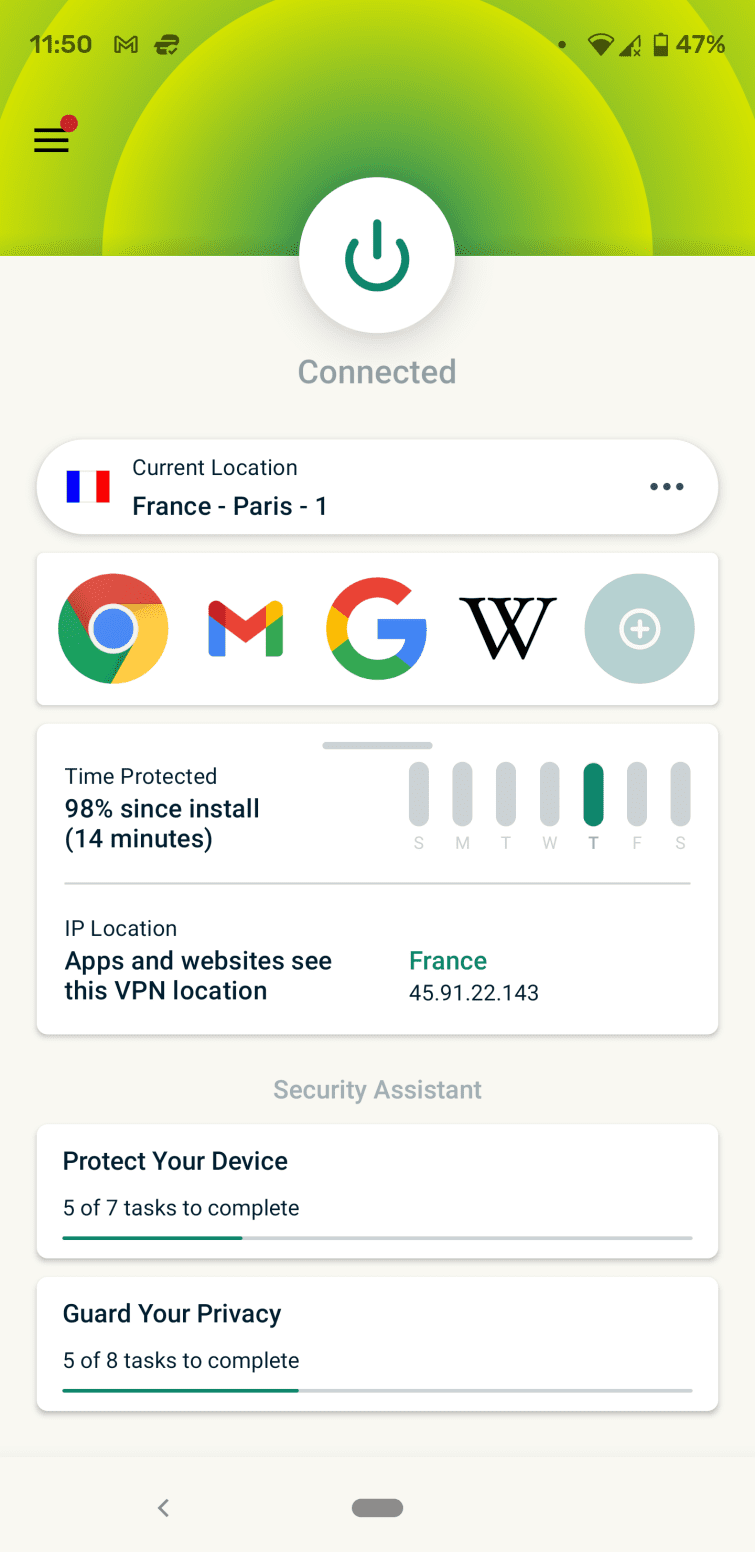This screenshot has height=1552, width=755.
Task: Open the hamburger menu
Action: (52, 140)
